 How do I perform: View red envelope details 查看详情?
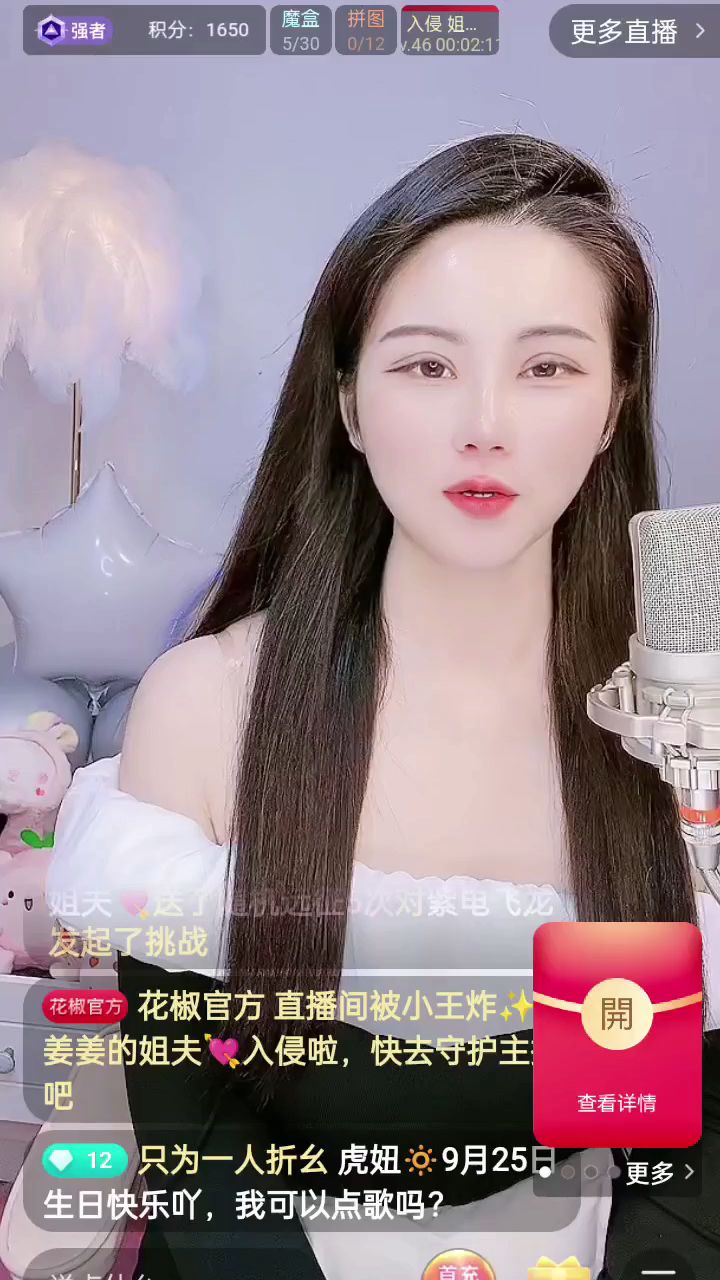[617, 1103]
